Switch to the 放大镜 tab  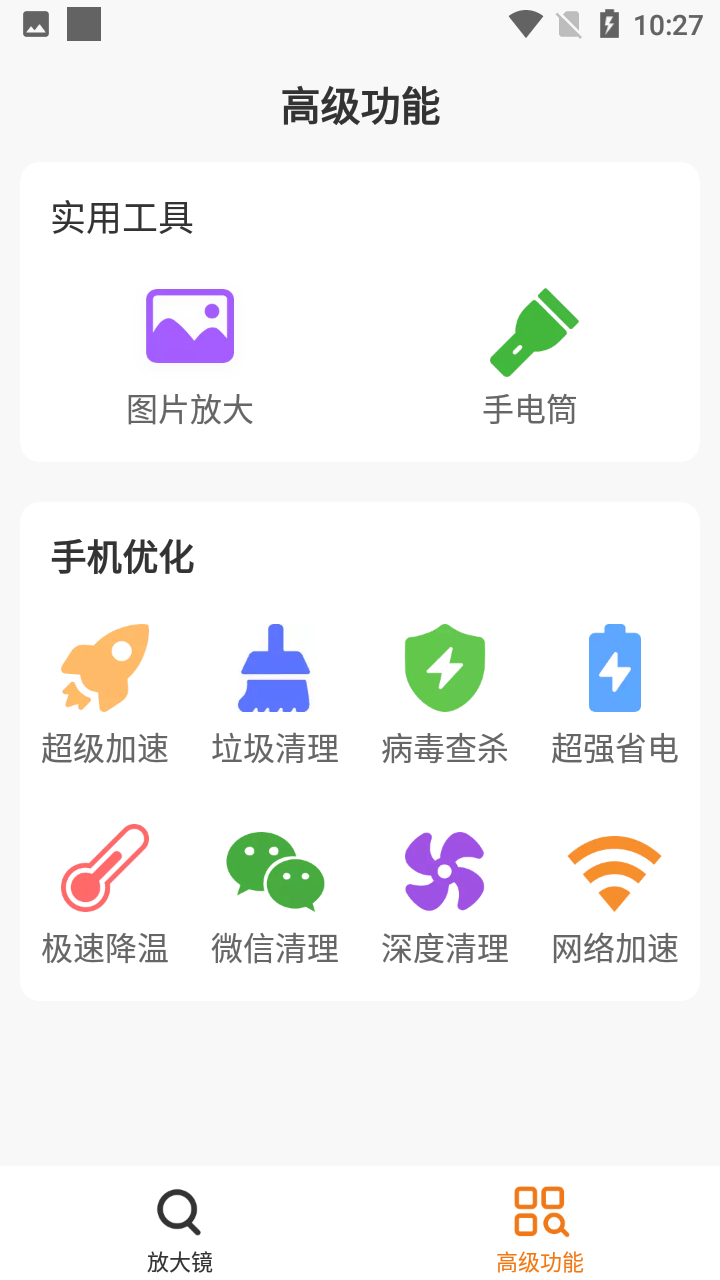(x=180, y=1230)
